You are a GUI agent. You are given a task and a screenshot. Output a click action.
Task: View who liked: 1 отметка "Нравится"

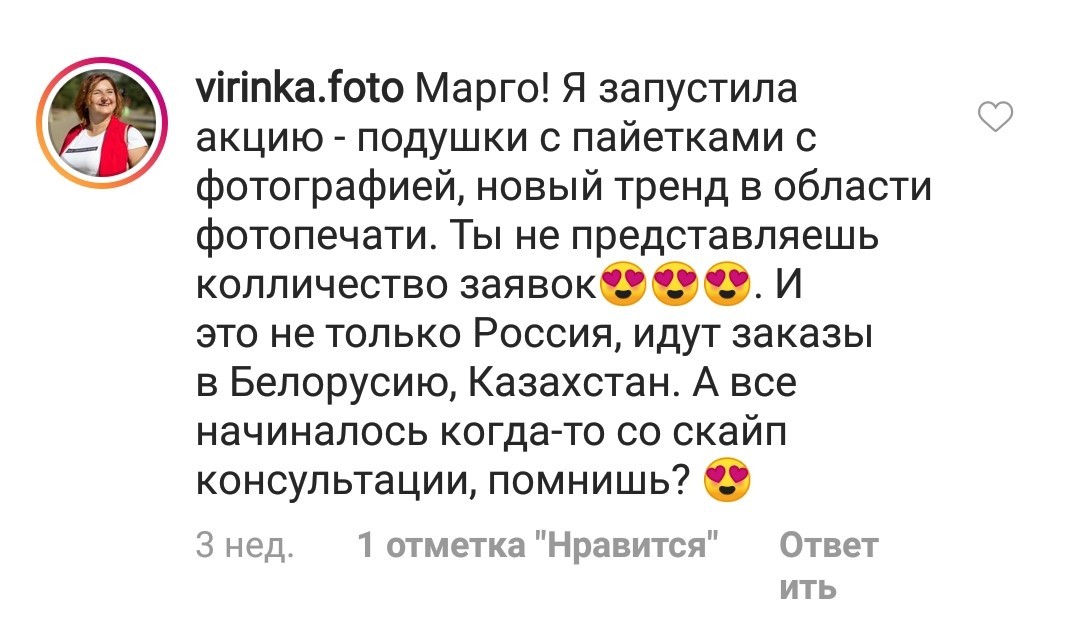pyautogui.click(x=540, y=547)
